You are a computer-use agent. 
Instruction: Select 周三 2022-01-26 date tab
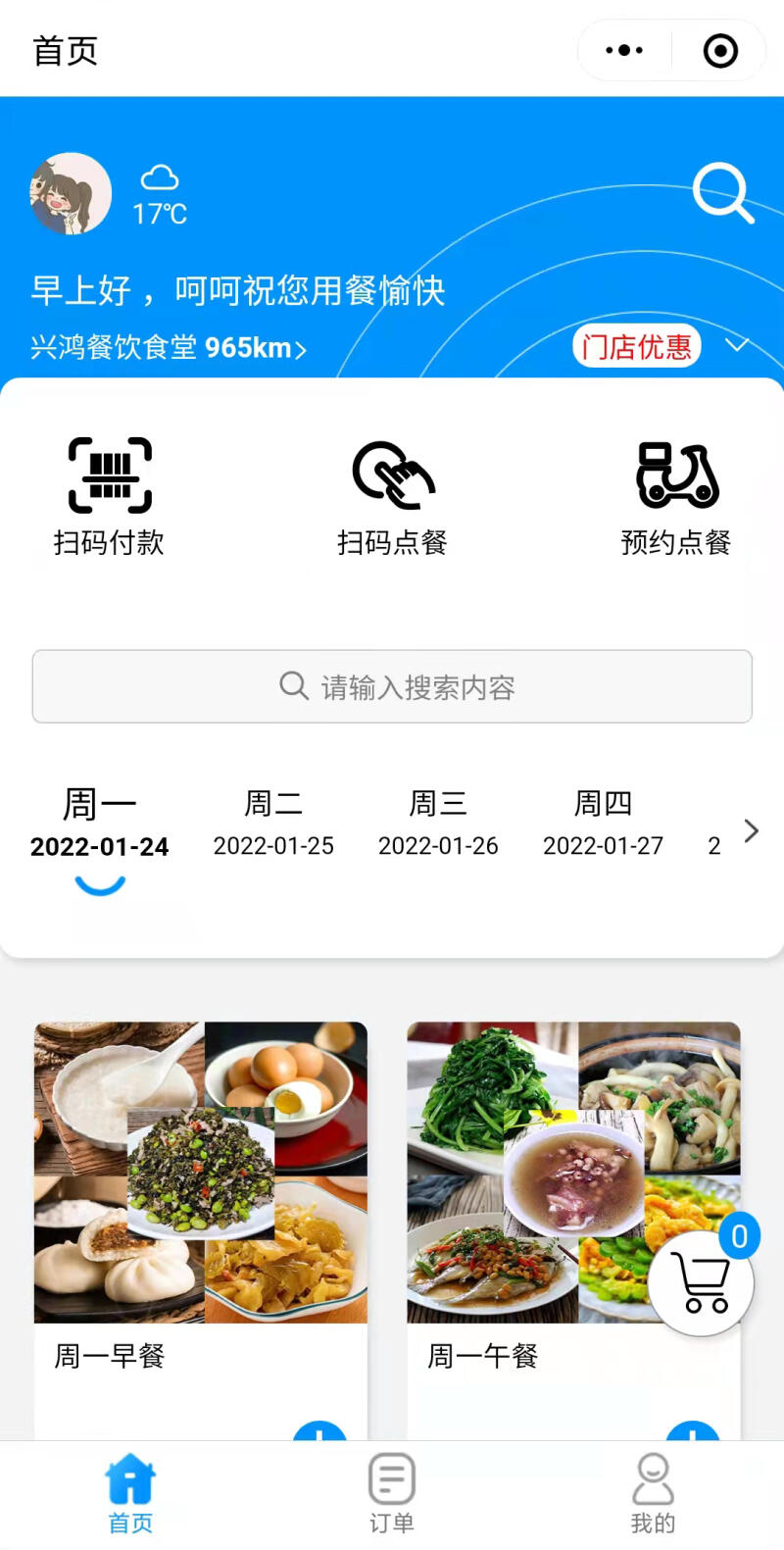point(438,824)
